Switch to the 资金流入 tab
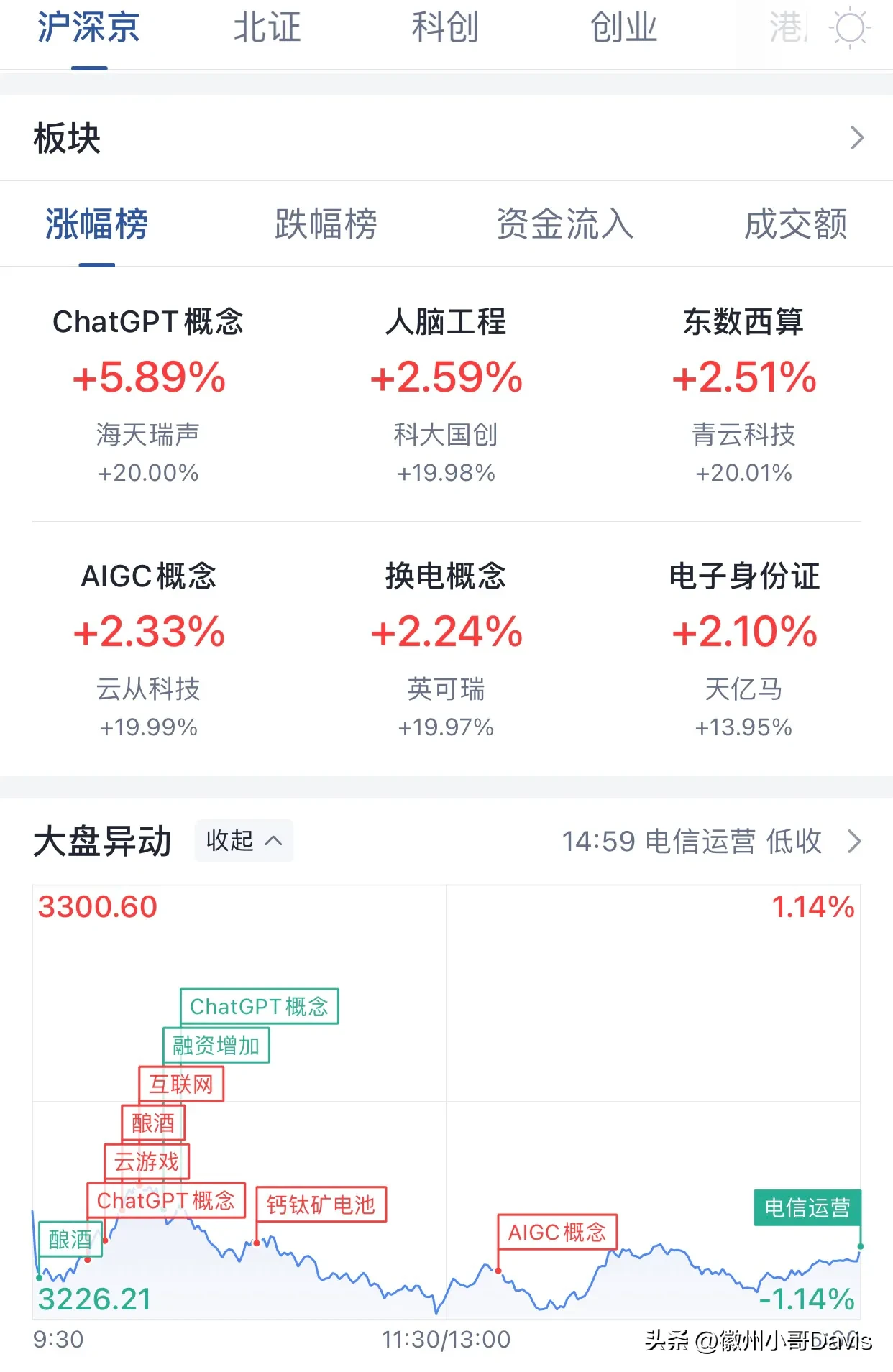893x1372 pixels. point(565,224)
